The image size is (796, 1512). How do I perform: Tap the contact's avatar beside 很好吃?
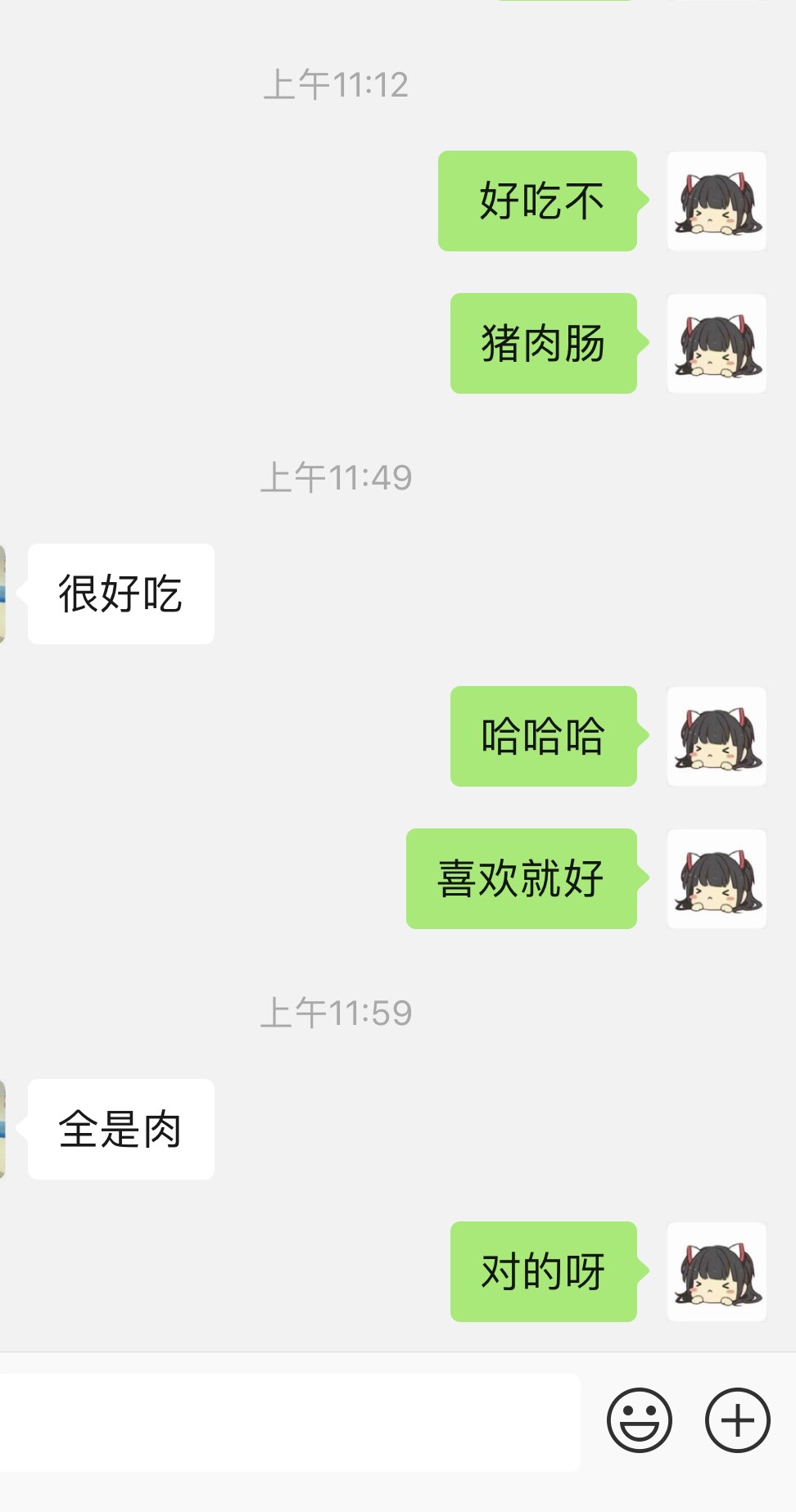pyautogui.click(x=2, y=594)
